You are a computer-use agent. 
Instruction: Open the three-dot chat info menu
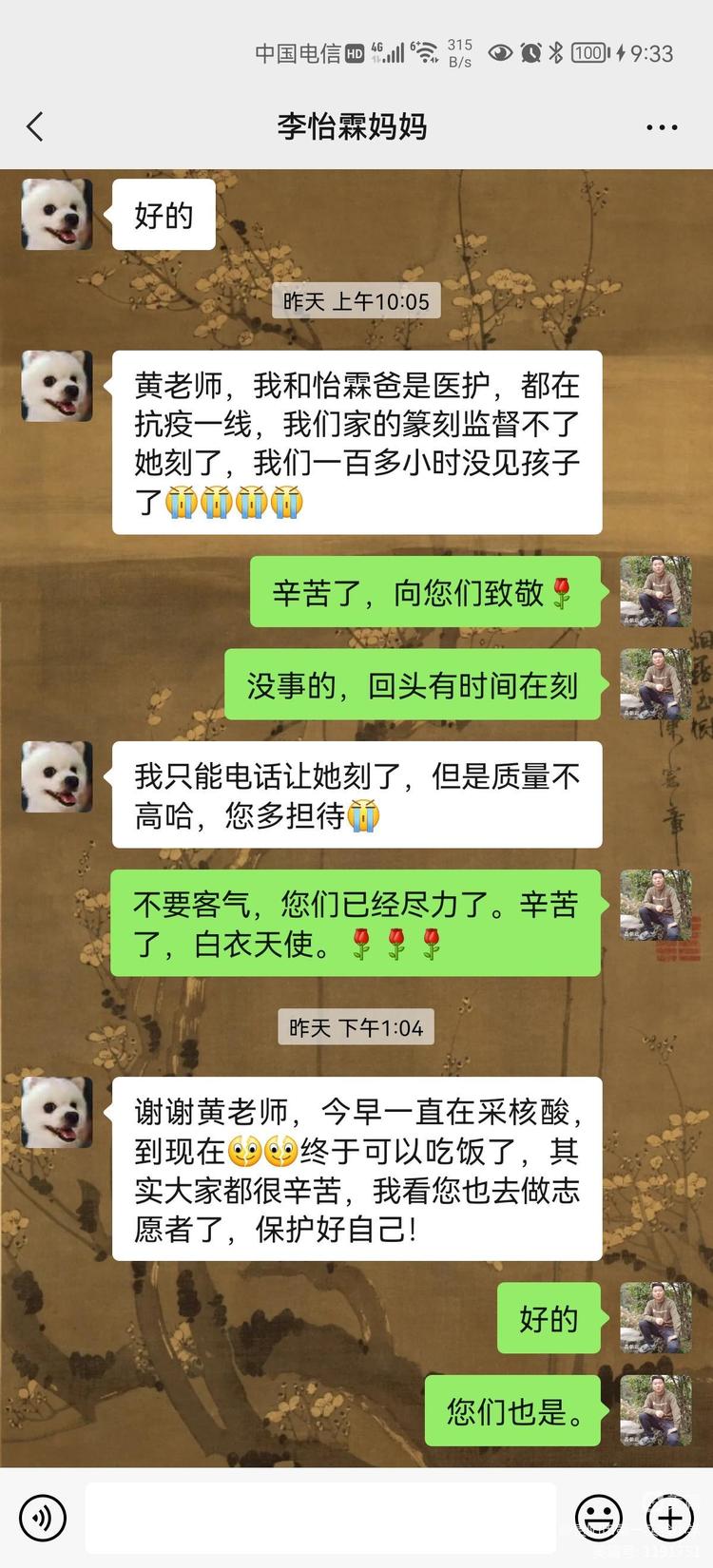[x=662, y=127]
